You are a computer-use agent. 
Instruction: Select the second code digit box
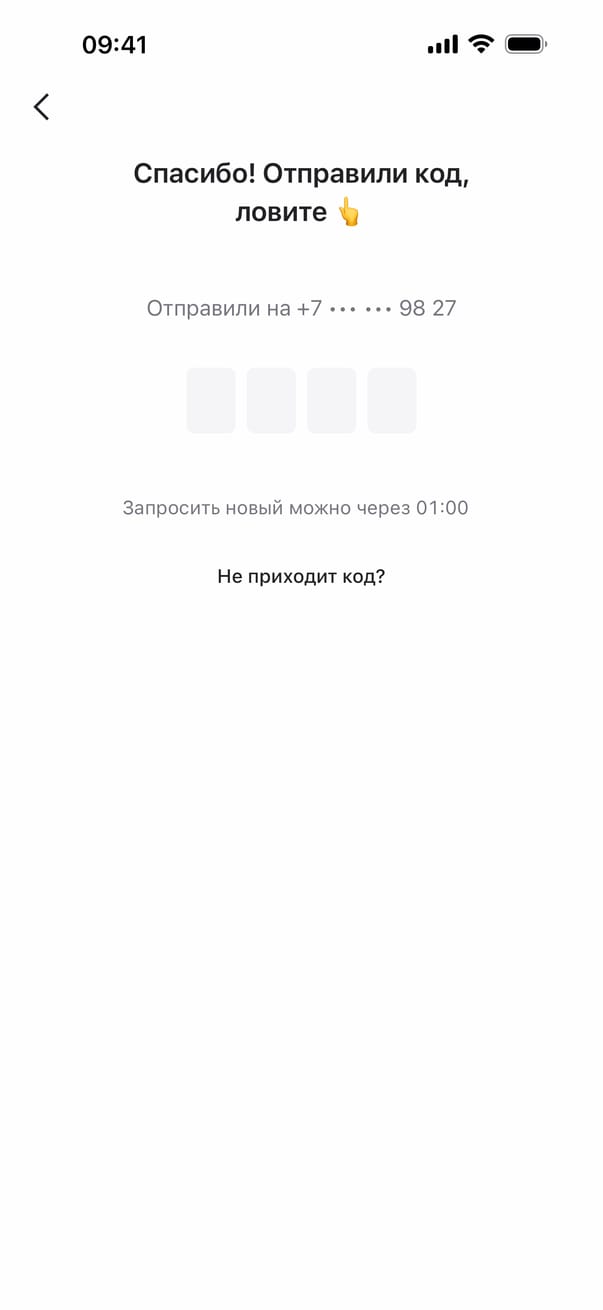[x=271, y=401]
